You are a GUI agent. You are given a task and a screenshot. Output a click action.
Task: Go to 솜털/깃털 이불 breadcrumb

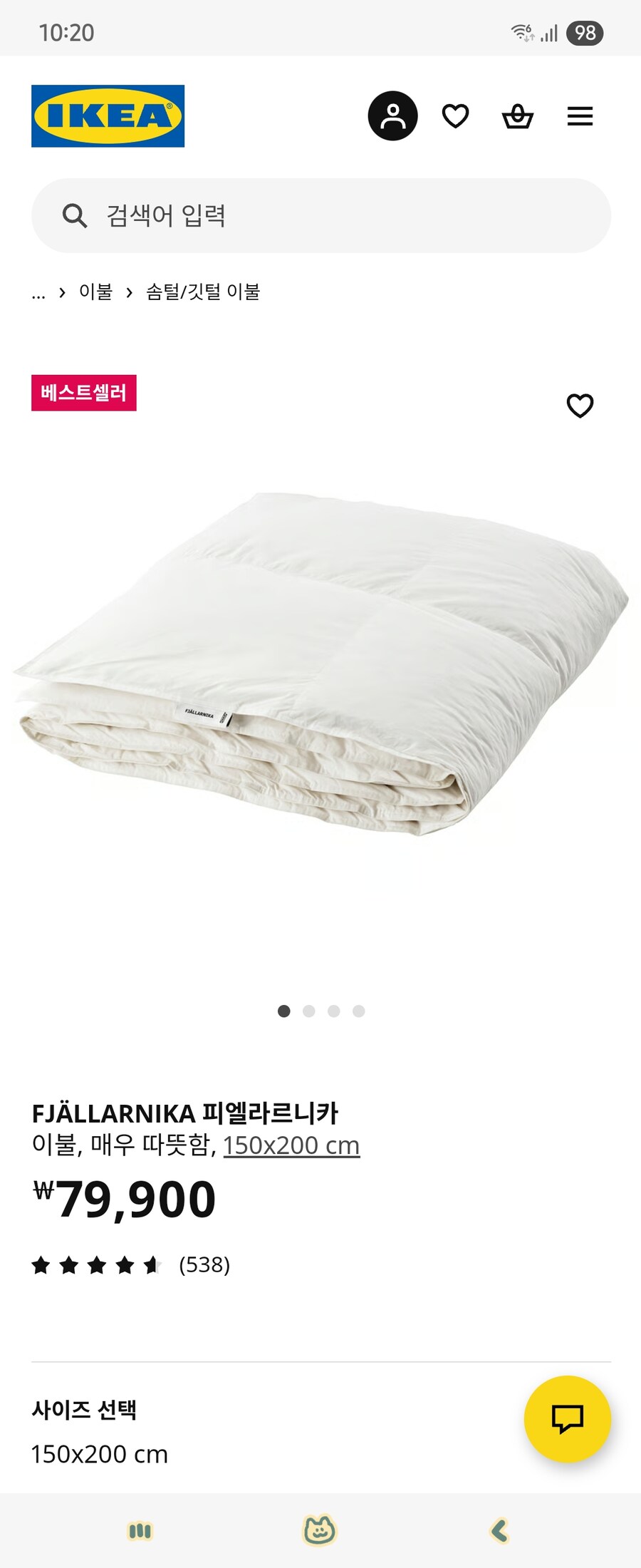[203, 292]
